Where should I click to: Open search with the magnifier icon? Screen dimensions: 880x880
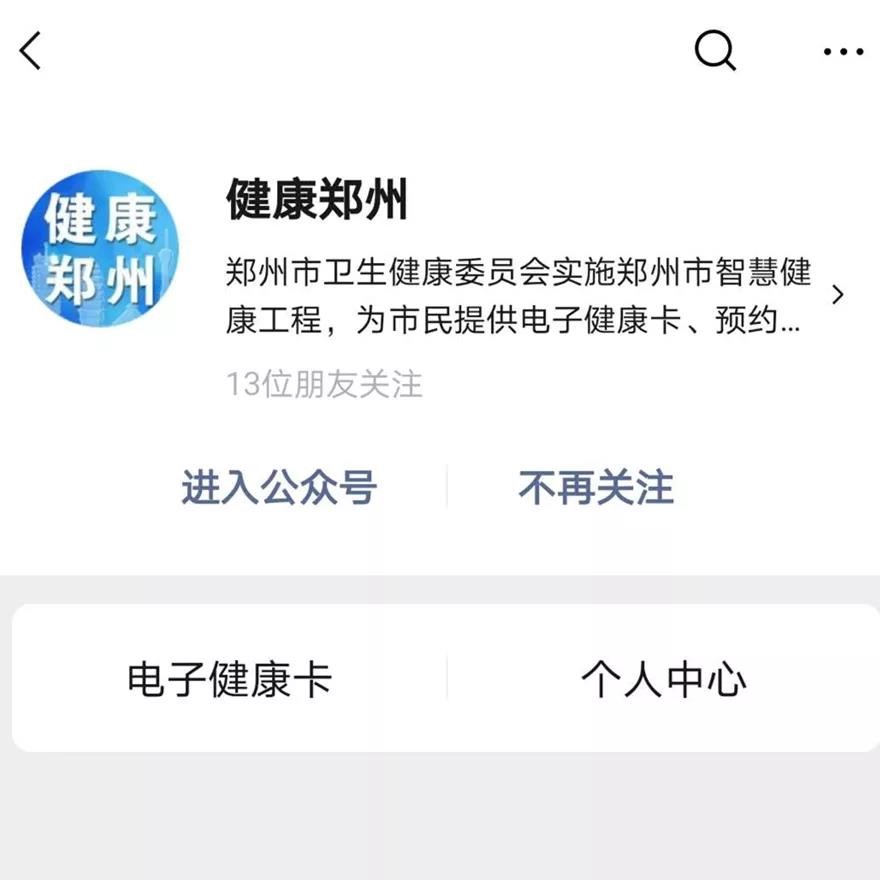click(715, 49)
